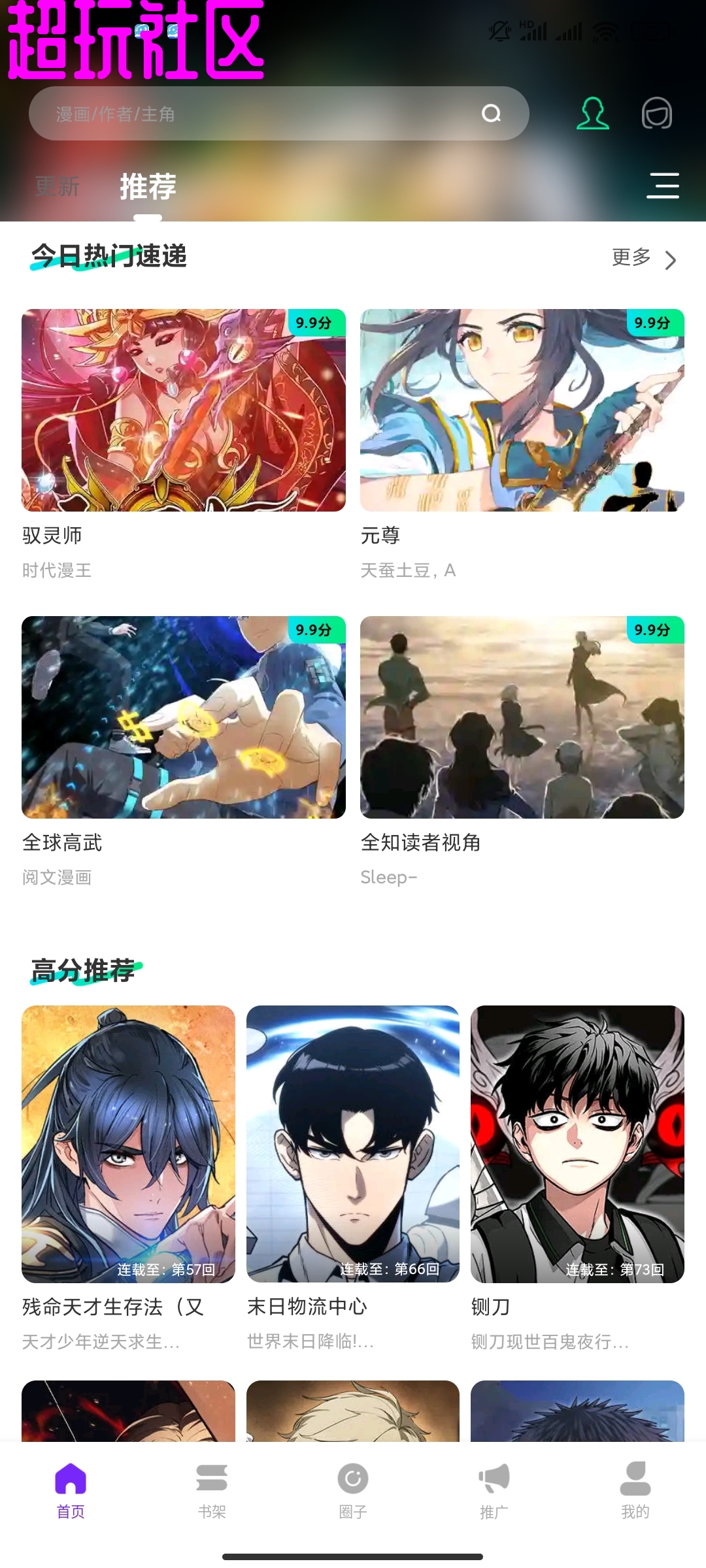
Task: Switch to the 书架 tab
Action: tap(212, 1488)
